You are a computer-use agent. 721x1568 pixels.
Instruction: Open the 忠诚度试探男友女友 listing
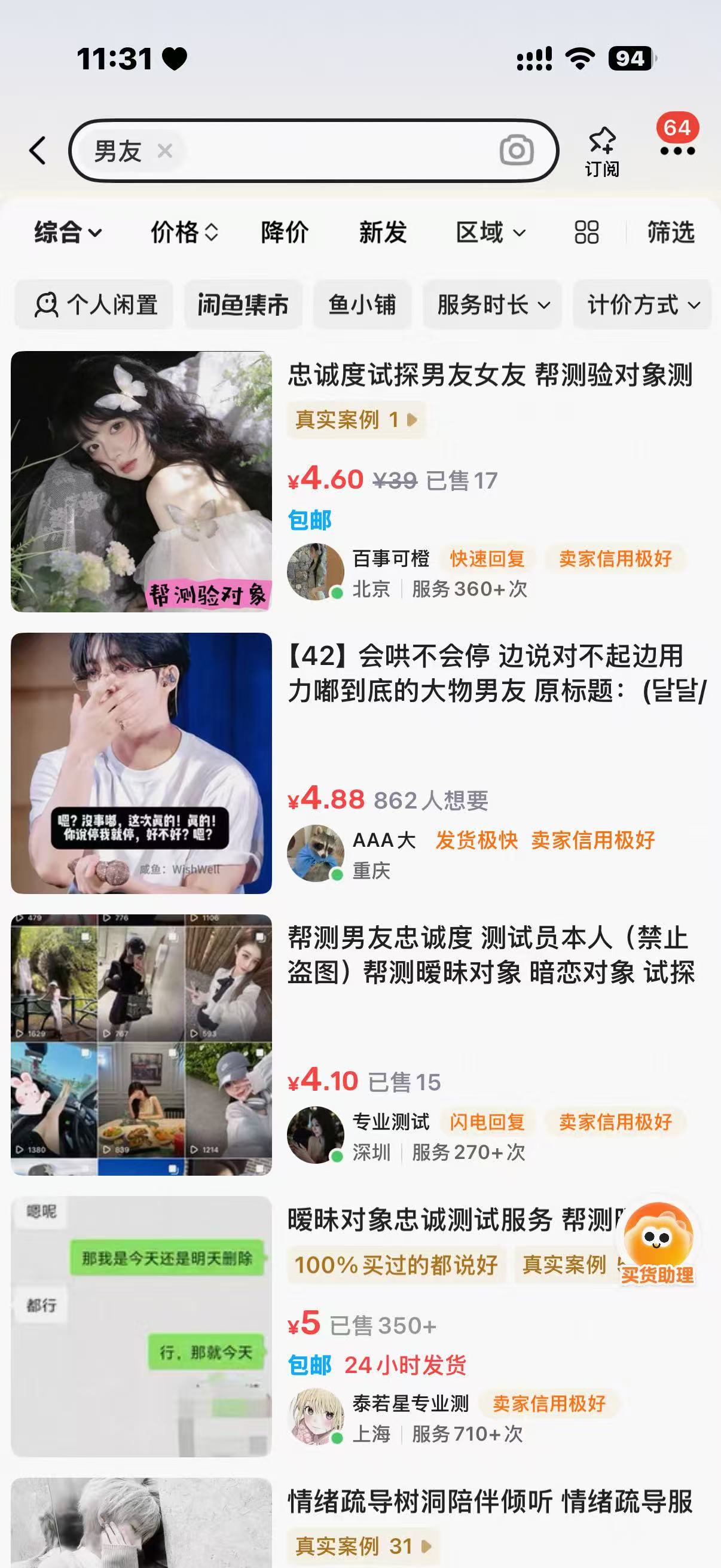pos(360,481)
